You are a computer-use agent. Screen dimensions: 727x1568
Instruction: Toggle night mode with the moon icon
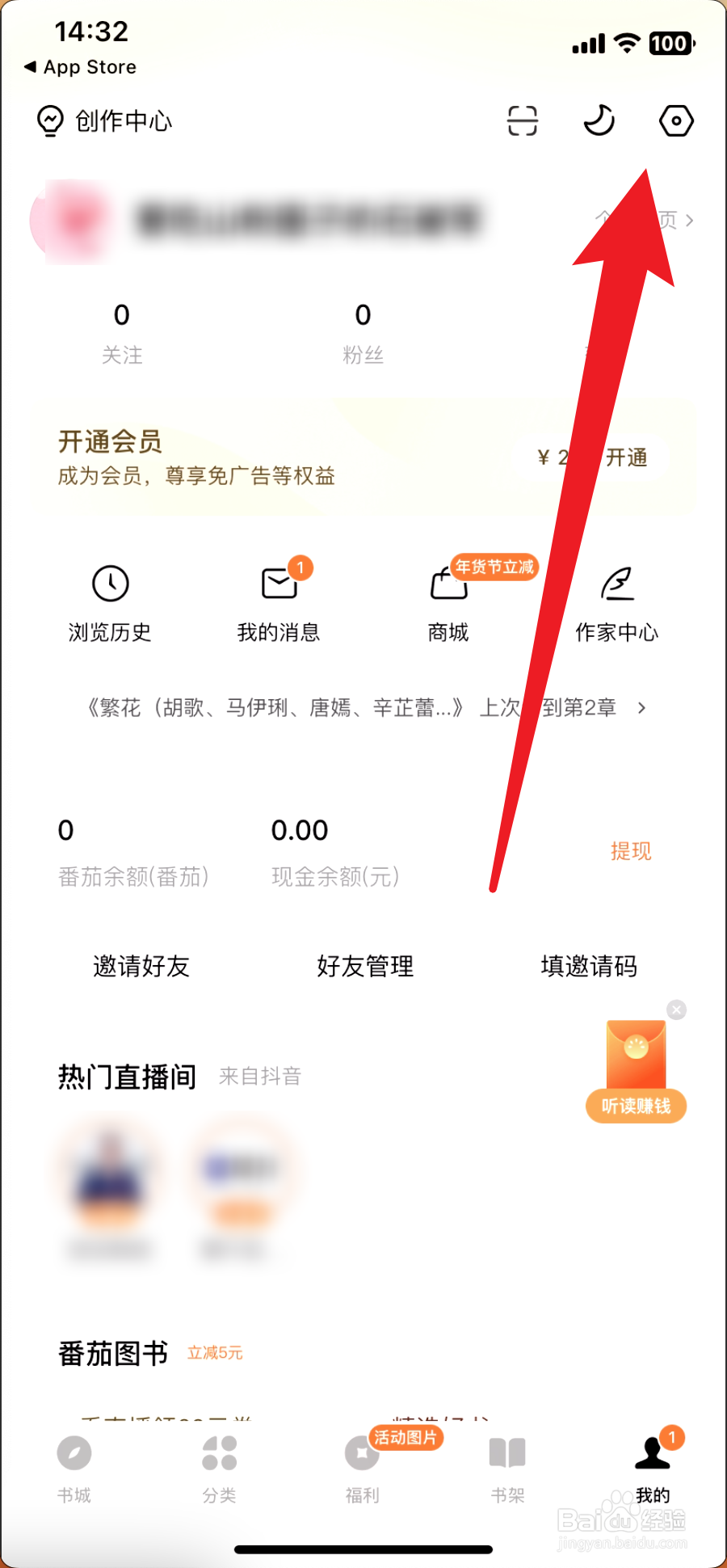click(598, 120)
